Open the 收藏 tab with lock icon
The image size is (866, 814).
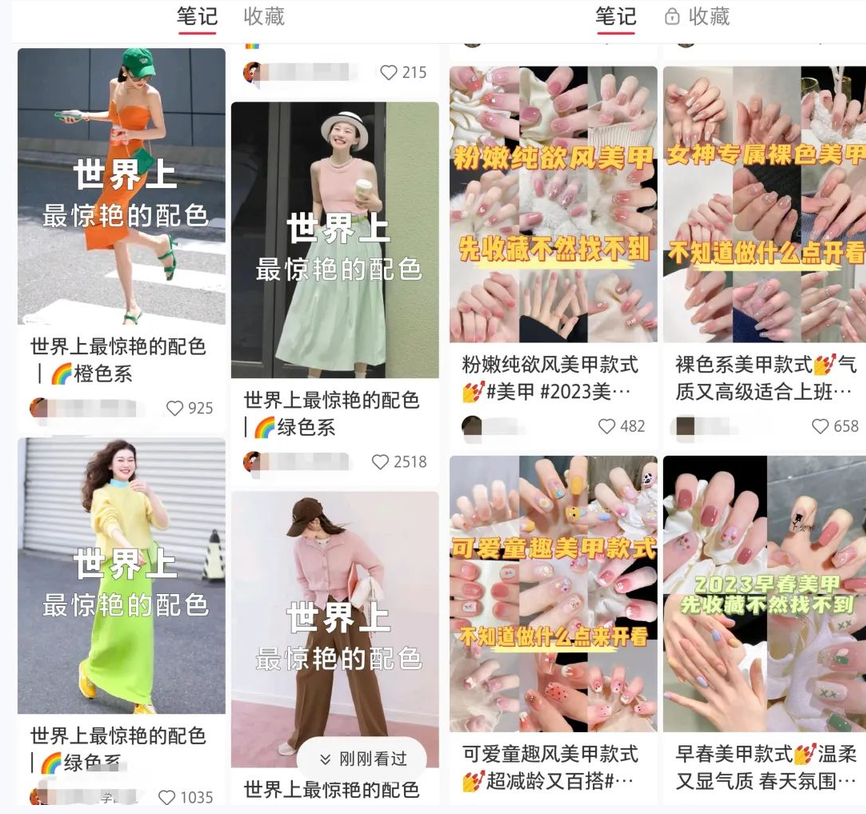(697, 17)
